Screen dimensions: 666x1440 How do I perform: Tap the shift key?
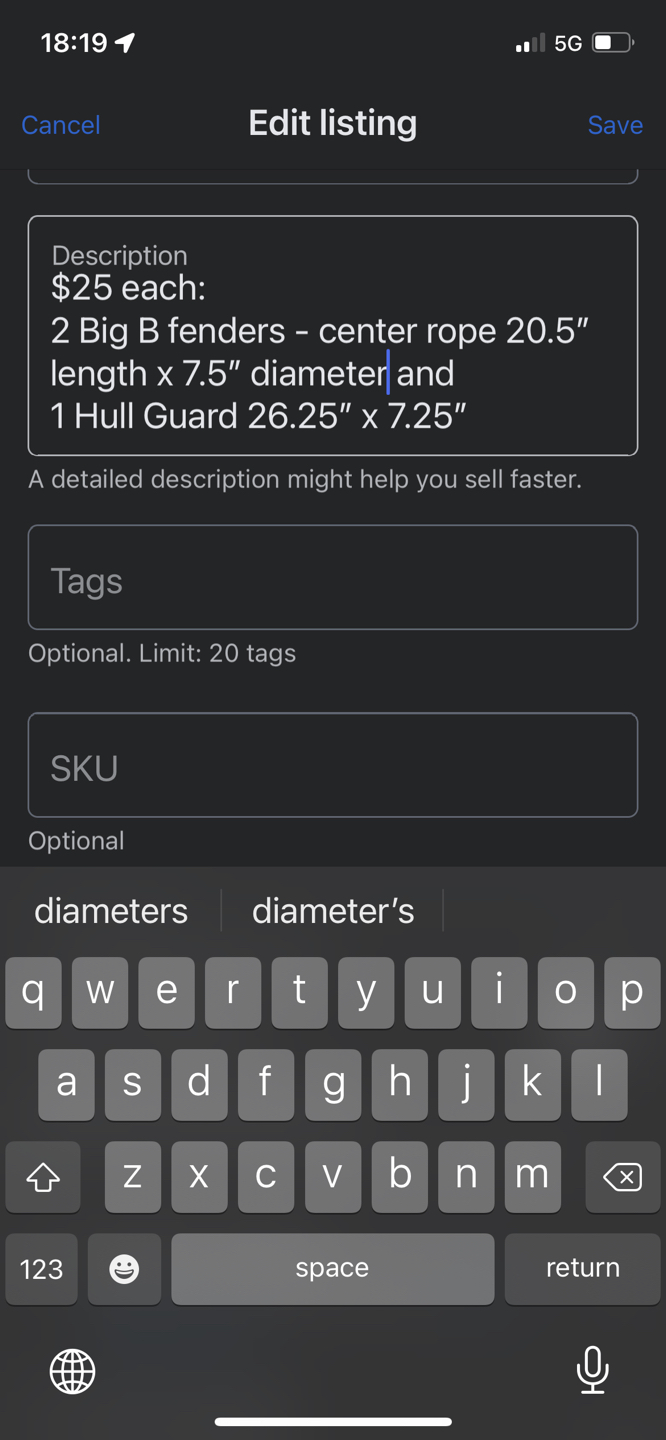(42, 1177)
